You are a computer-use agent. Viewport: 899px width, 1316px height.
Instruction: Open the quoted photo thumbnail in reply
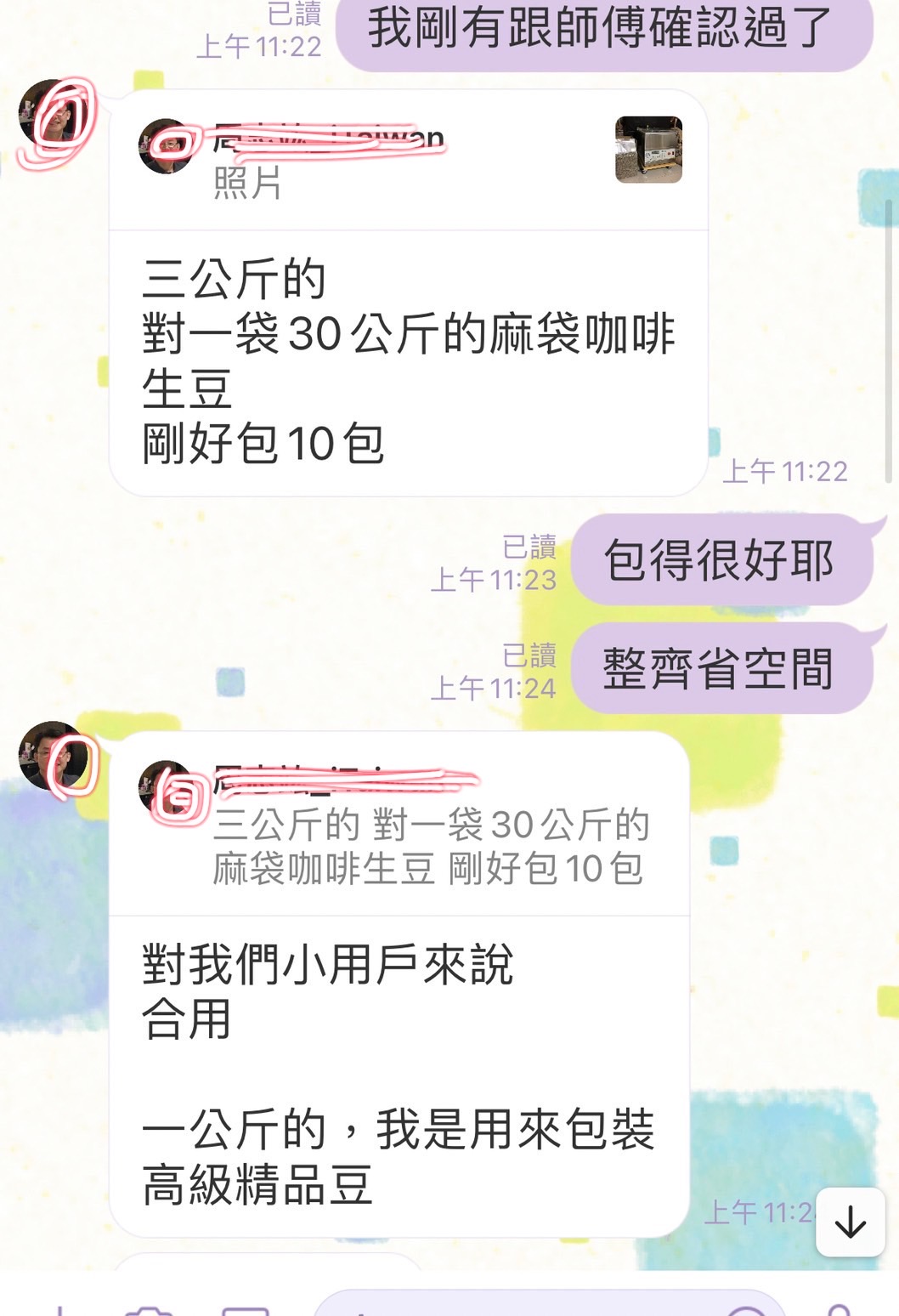[x=648, y=150]
